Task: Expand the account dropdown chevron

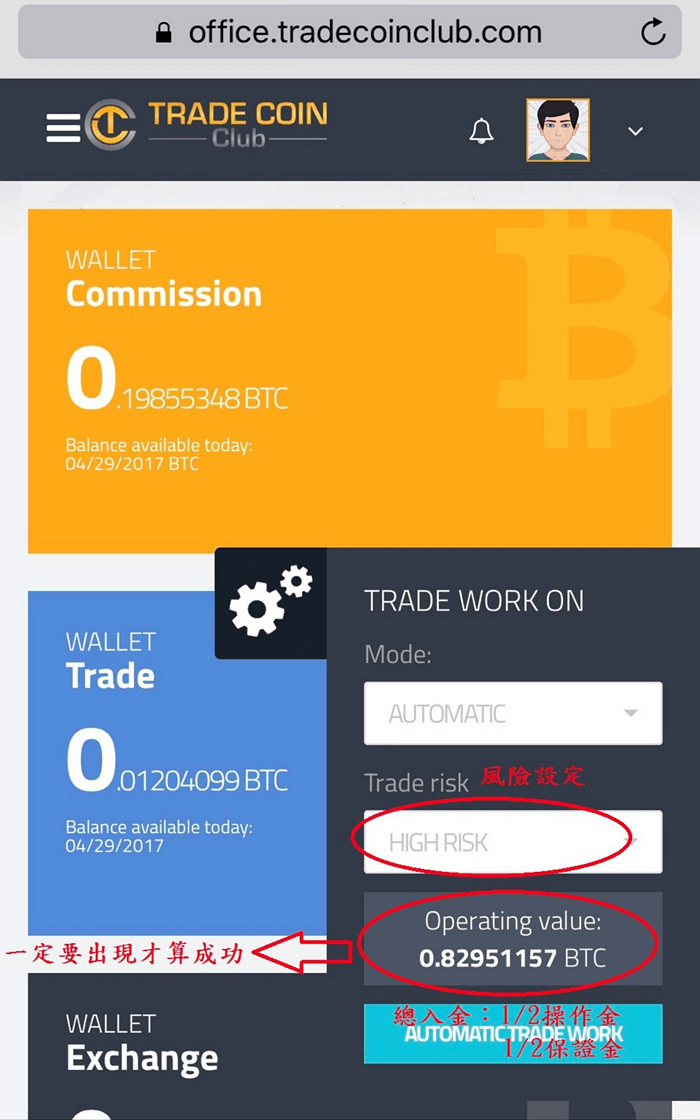Action: [635, 131]
